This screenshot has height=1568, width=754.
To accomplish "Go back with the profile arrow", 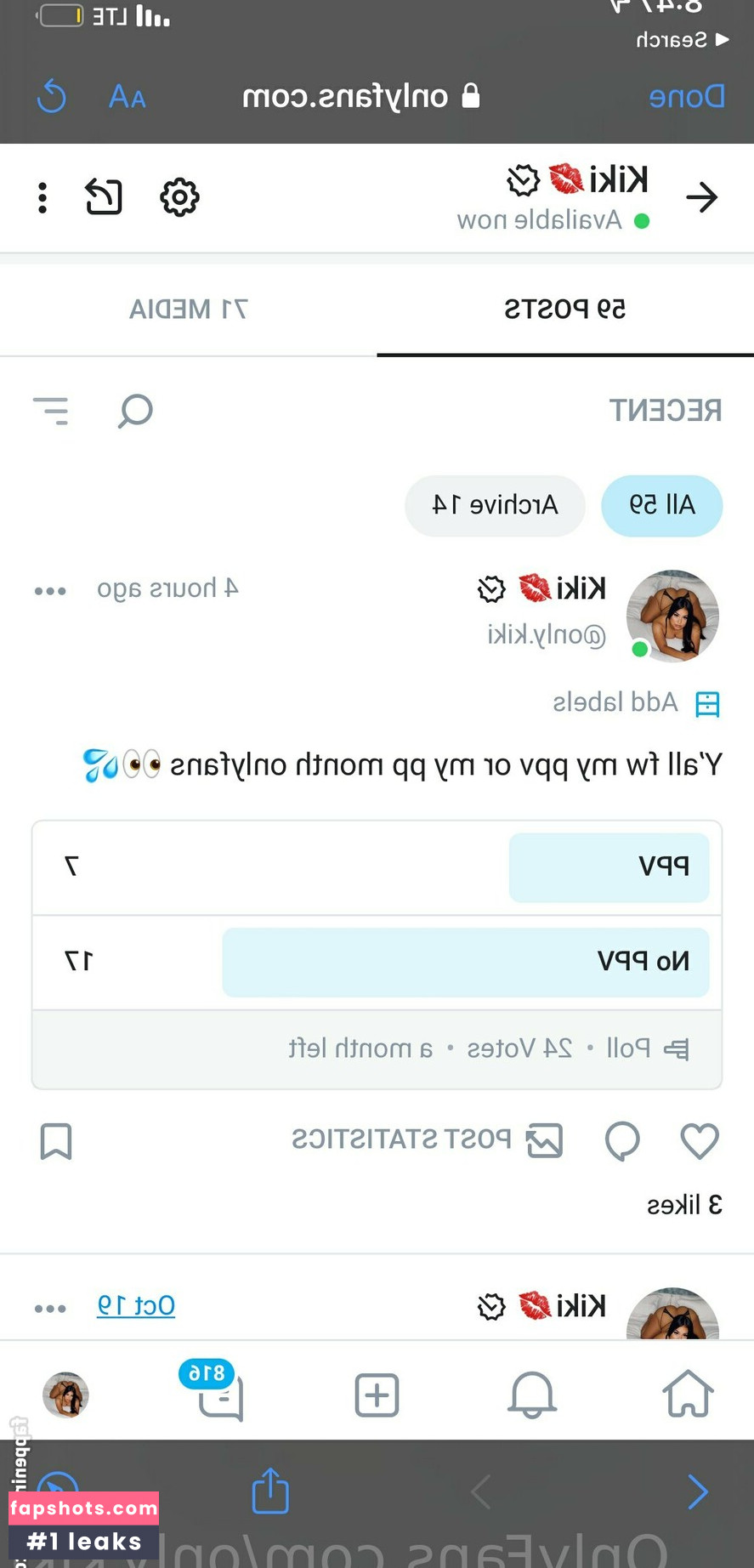I will pyautogui.click(x=701, y=198).
